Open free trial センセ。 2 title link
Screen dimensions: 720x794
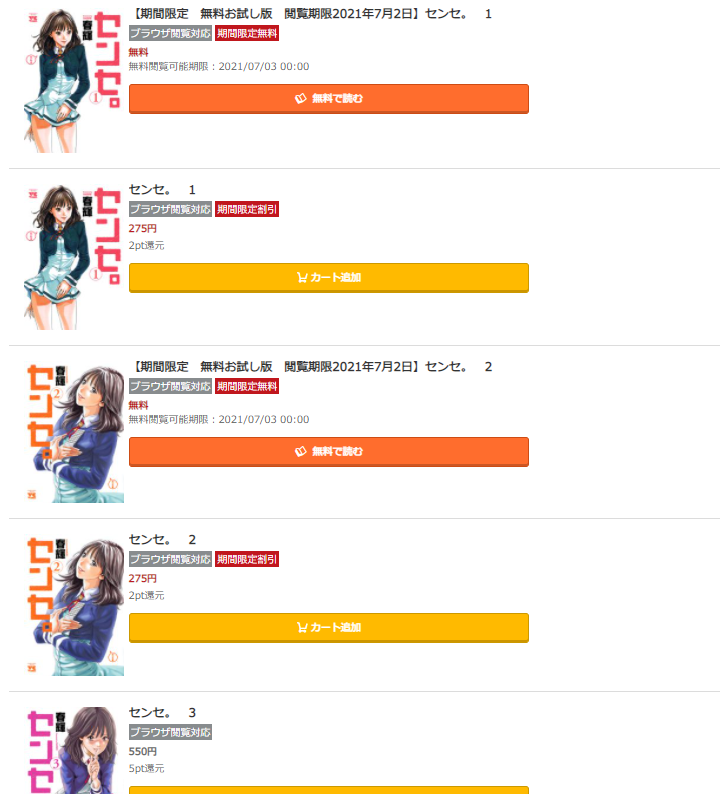click(x=311, y=367)
